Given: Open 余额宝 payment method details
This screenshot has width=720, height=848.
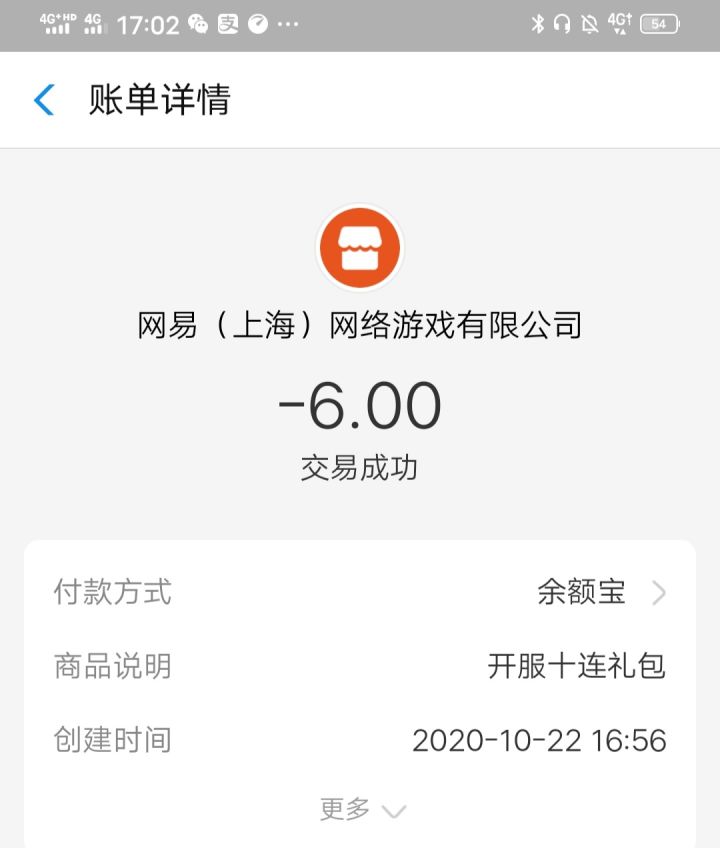Looking at the screenshot, I should [580, 592].
